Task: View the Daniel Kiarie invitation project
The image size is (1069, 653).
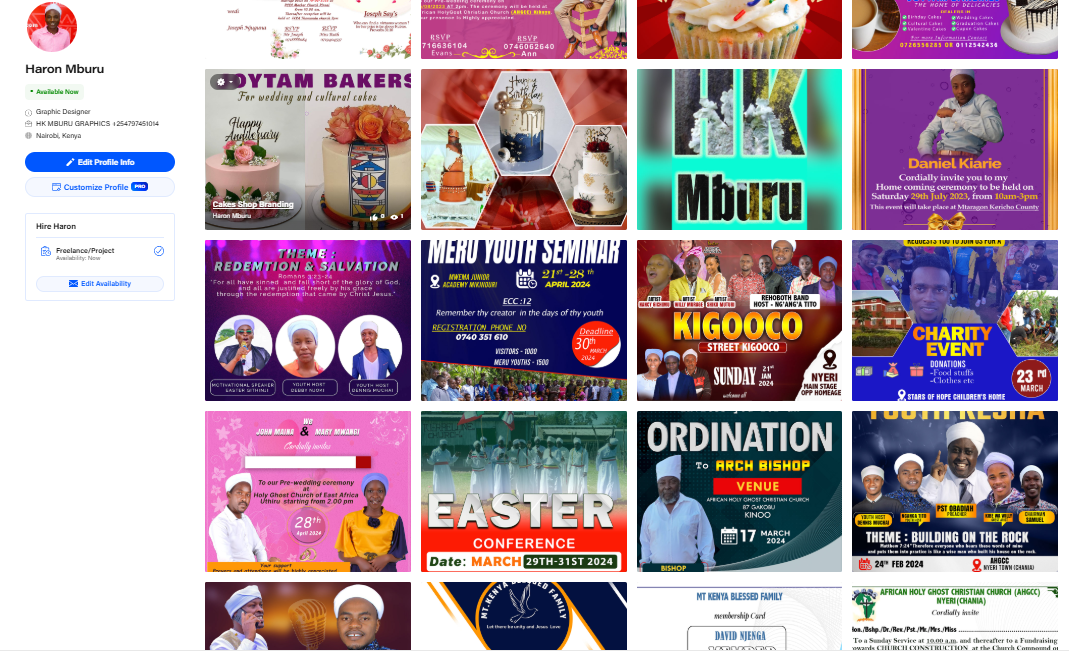Action: pyautogui.click(x=954, y=149)
